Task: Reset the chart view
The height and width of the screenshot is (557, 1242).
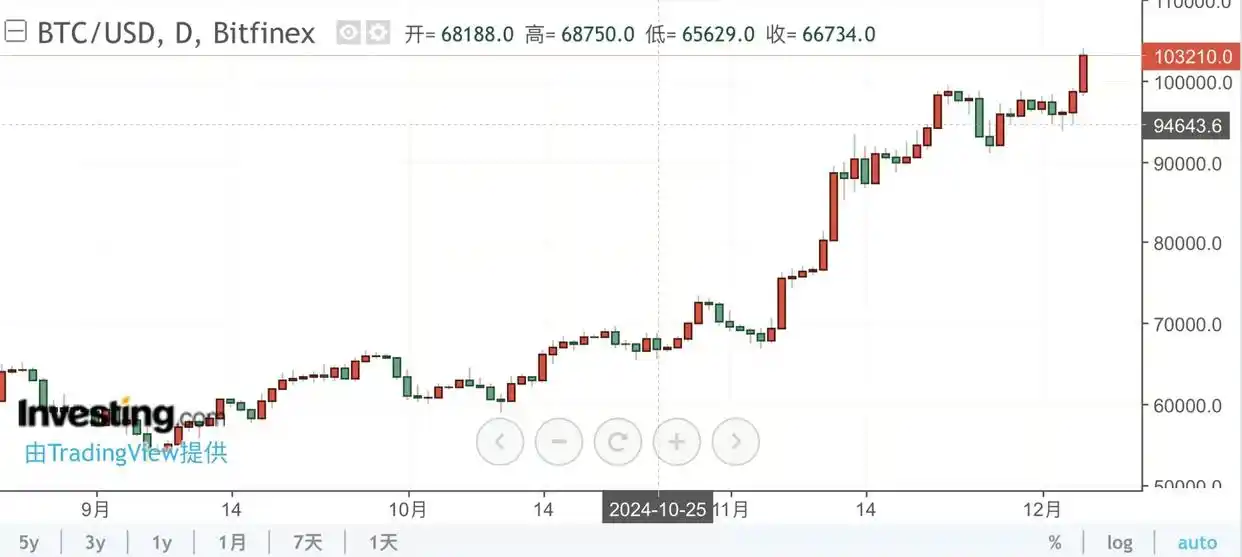Action: point(618,441)
